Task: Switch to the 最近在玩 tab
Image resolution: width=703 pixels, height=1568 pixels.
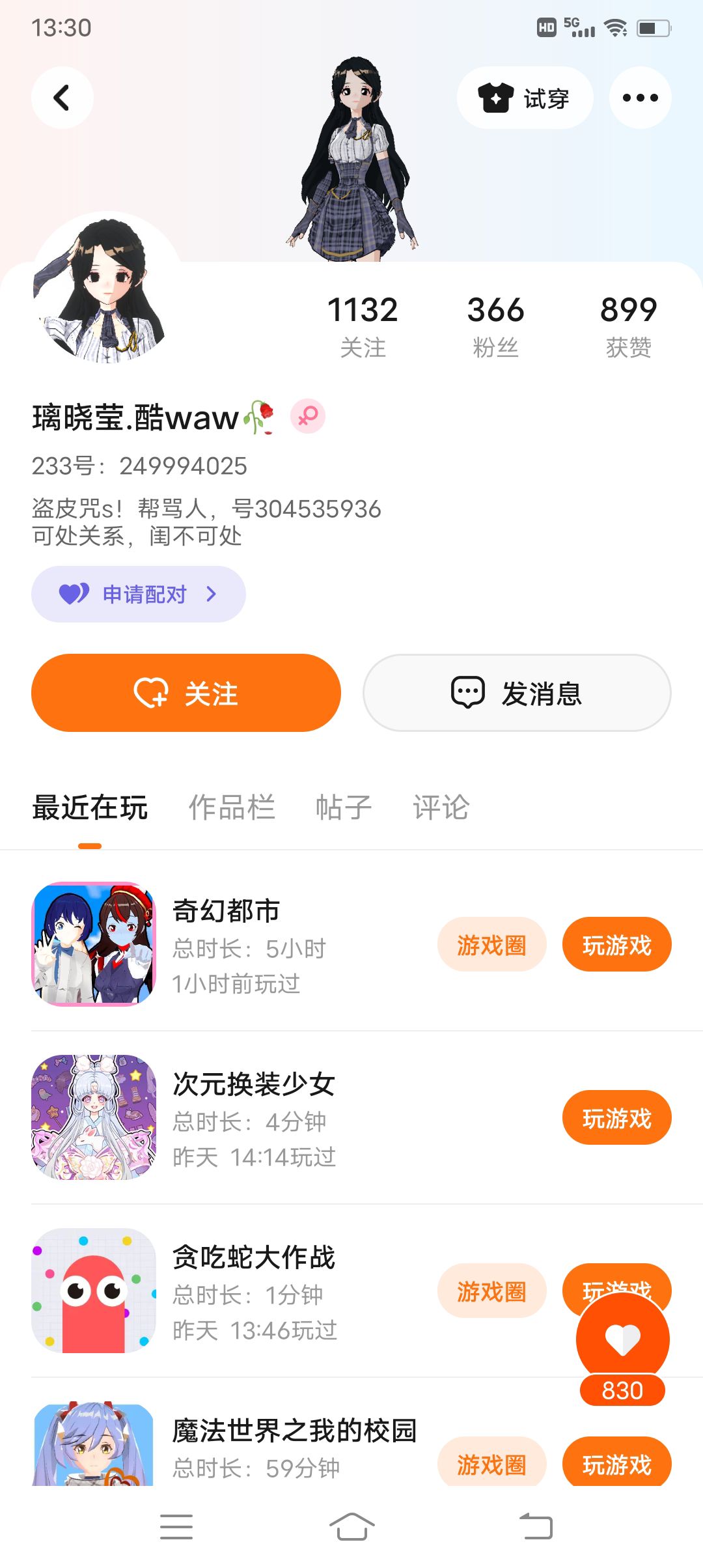Action: pos(90,808)
